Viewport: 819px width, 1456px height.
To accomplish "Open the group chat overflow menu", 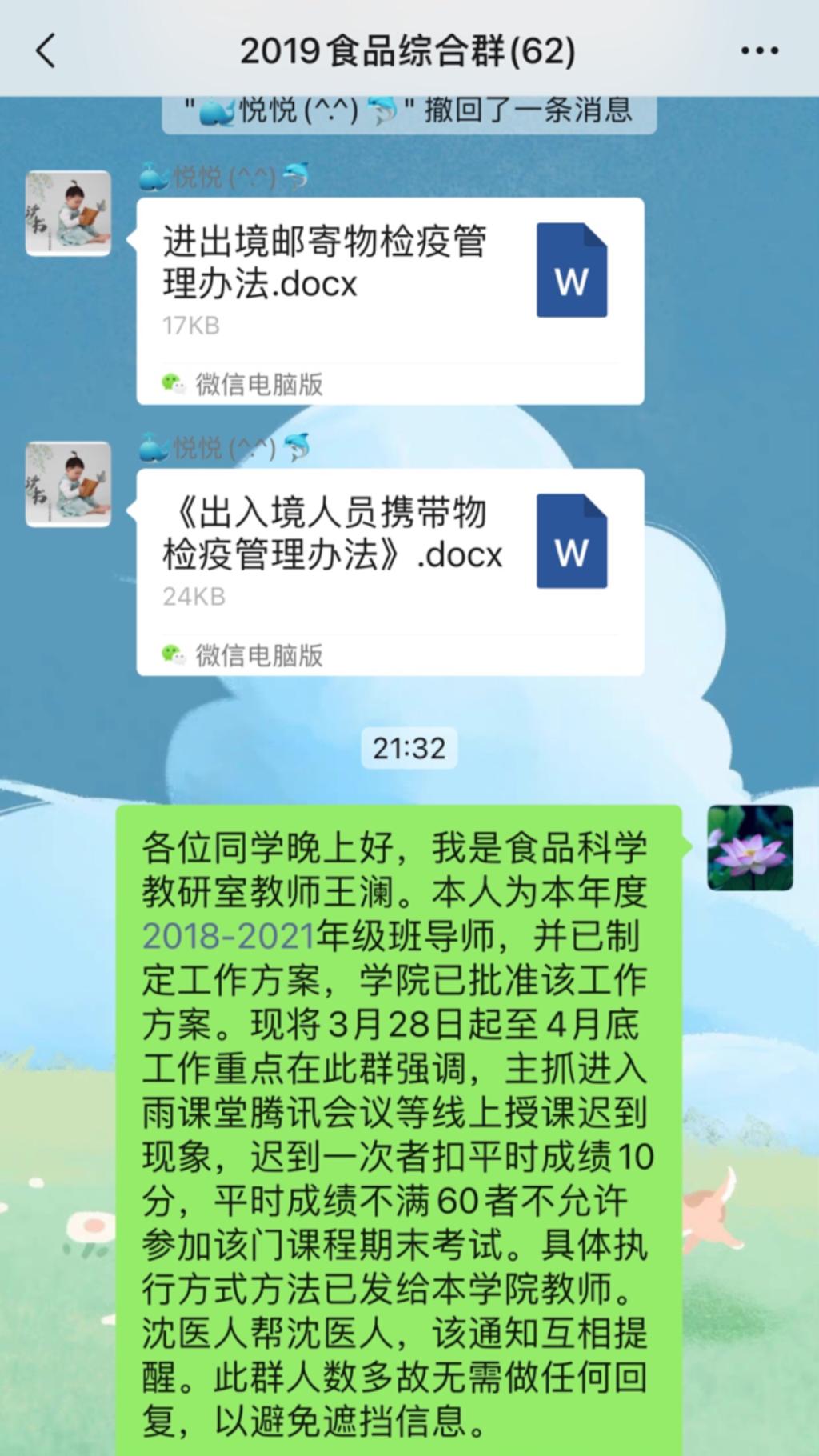I will (x=758, y=51).
